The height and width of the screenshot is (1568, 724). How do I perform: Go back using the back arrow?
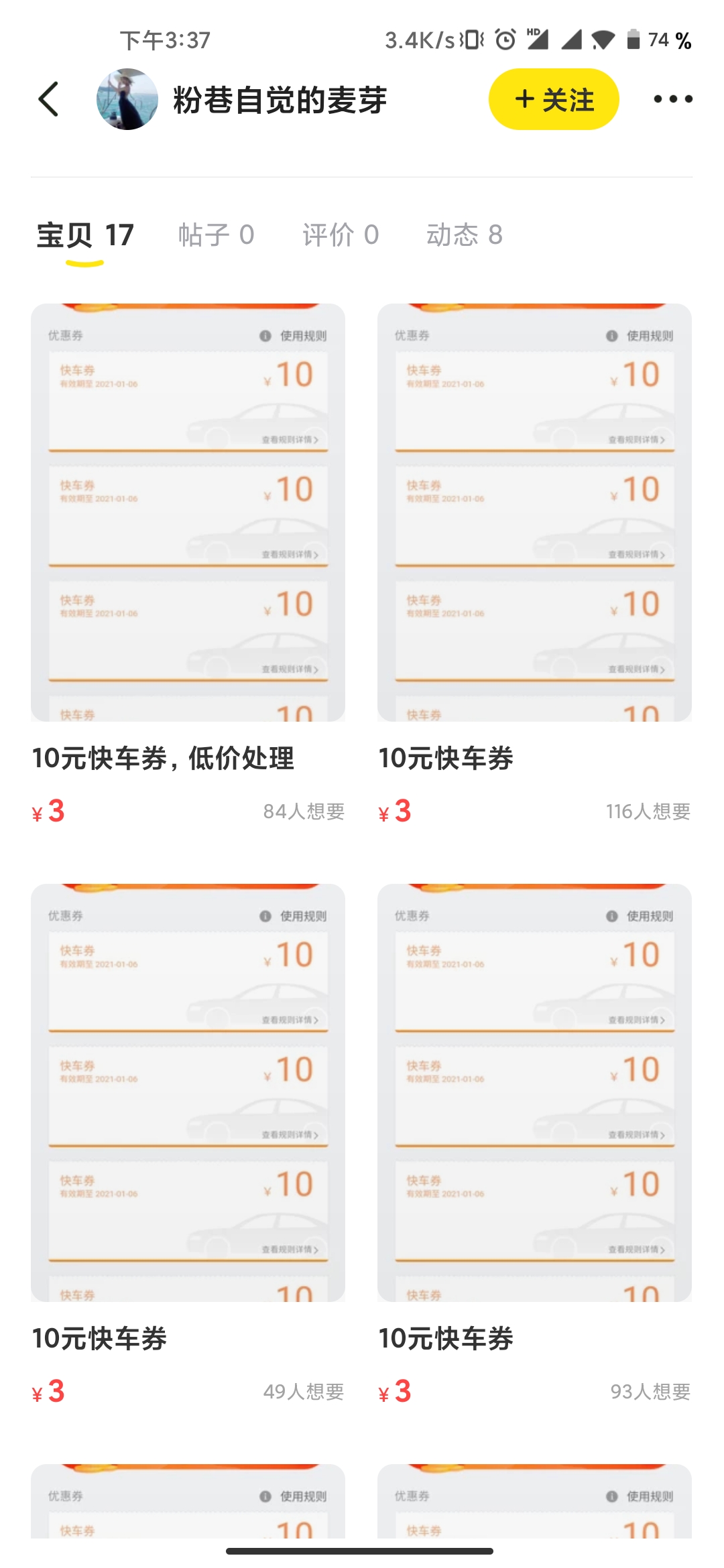point(48,99)
